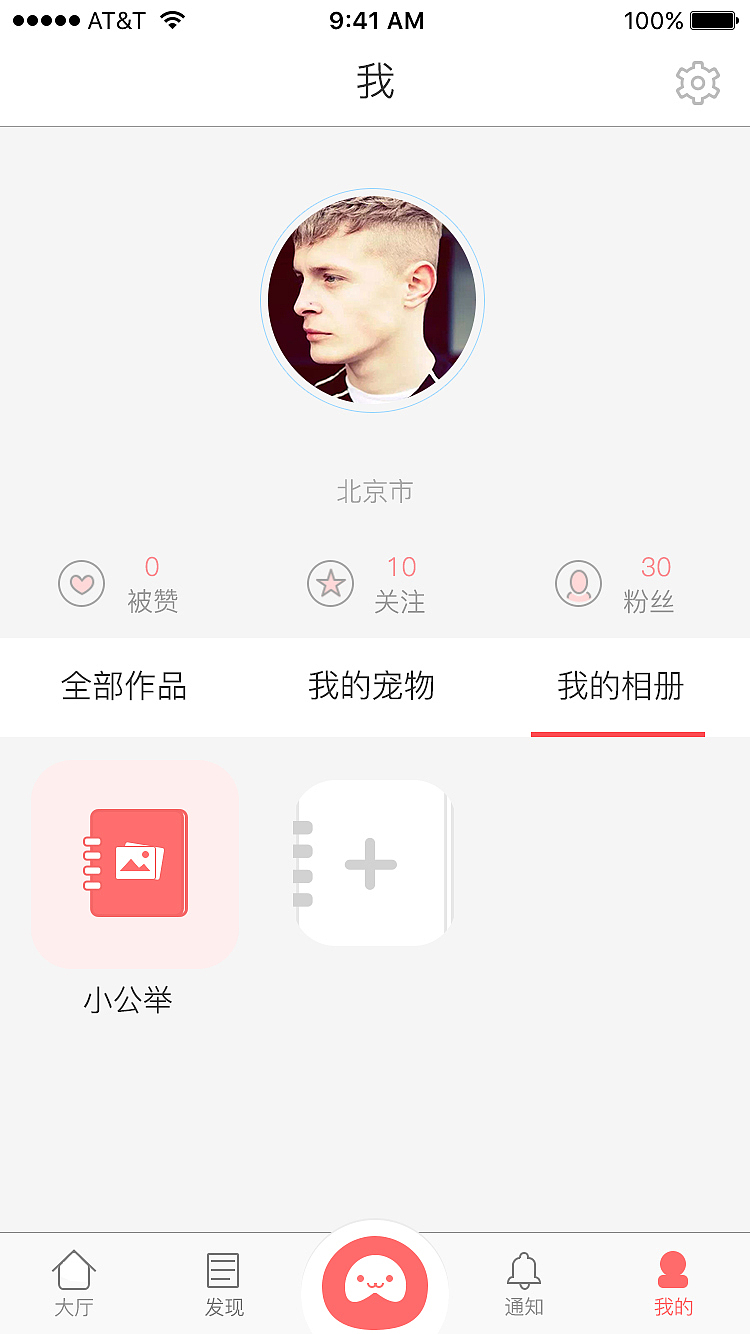This screenshot has width=750, height=1334.
Task: Tap the star icon beside 关注
Action: coord(330,583)
